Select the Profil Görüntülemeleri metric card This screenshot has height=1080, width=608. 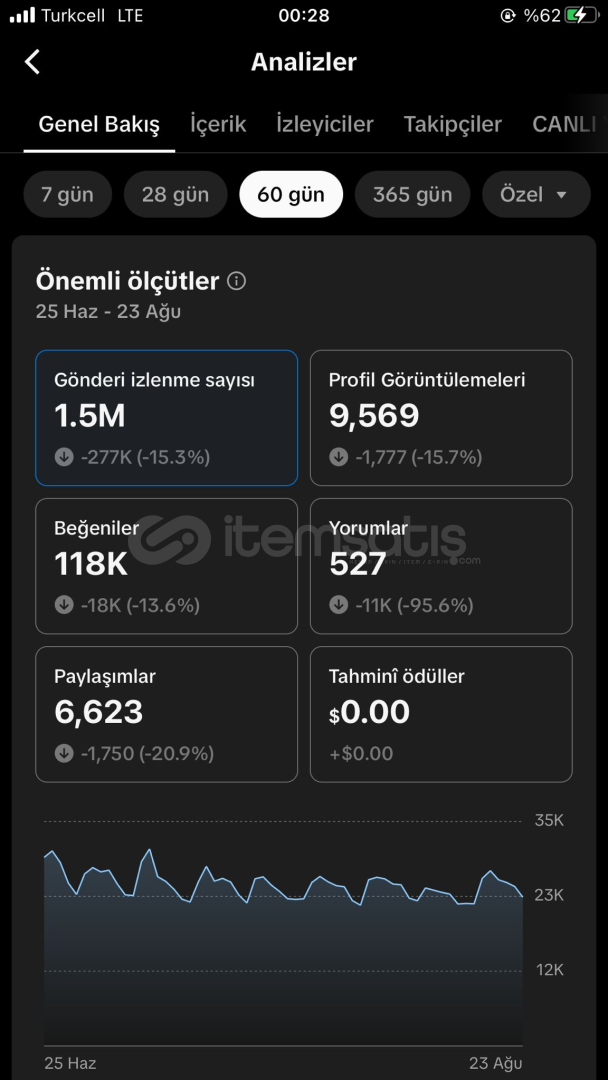(441, 418)
